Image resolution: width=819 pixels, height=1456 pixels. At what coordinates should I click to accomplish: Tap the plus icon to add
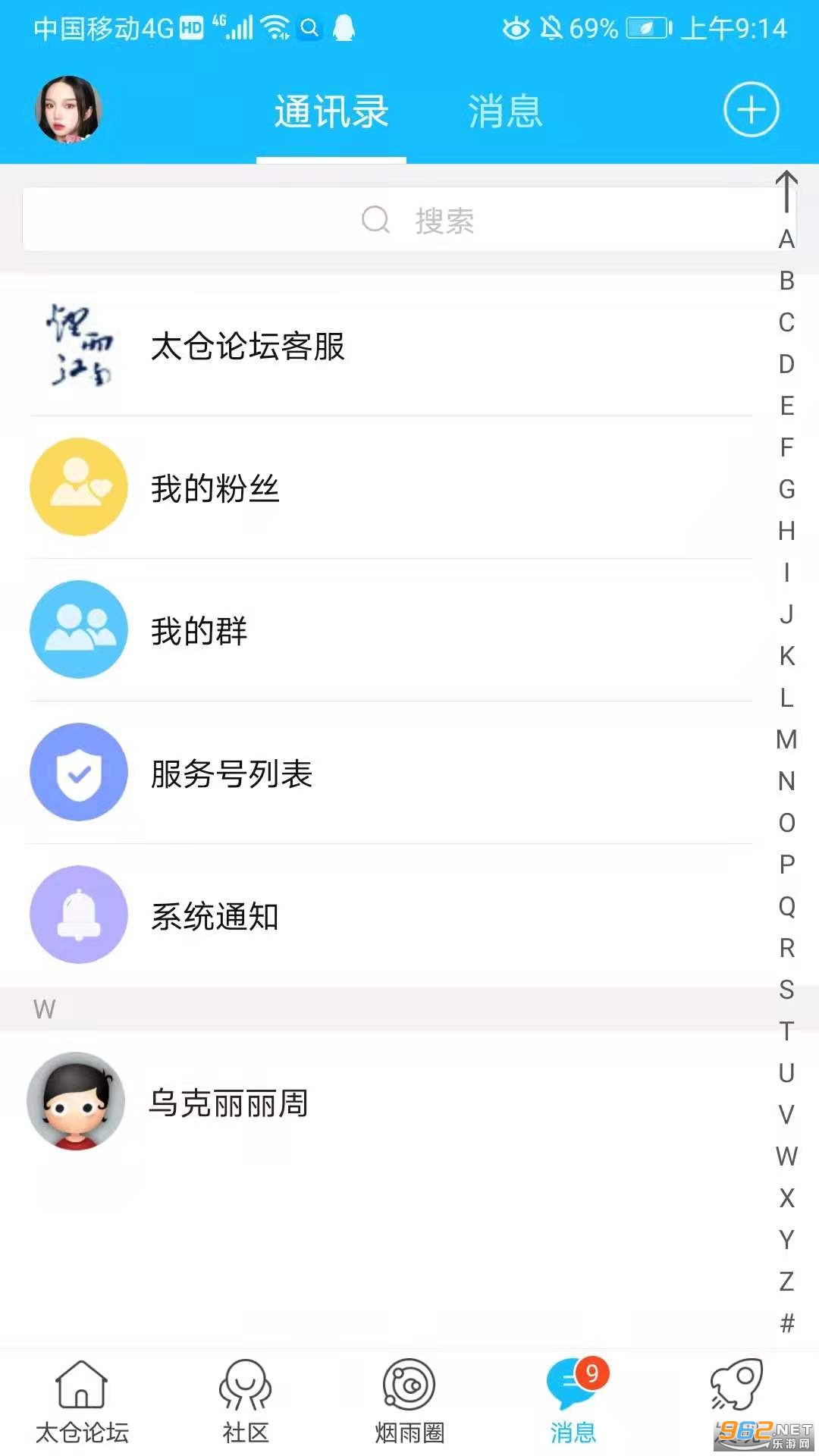[x=751, y=110]
